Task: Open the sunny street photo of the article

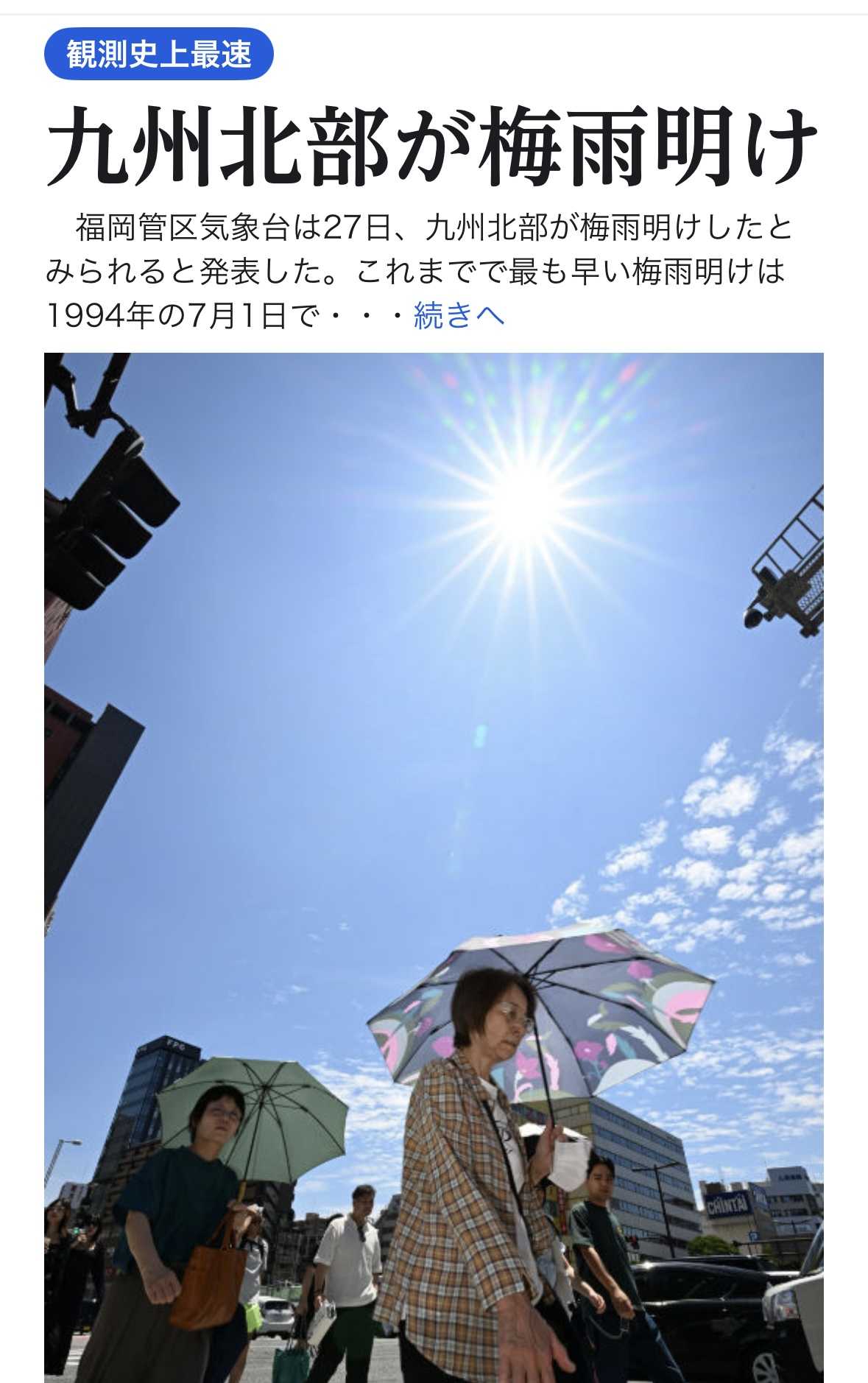Action: [x=434, y=862]
